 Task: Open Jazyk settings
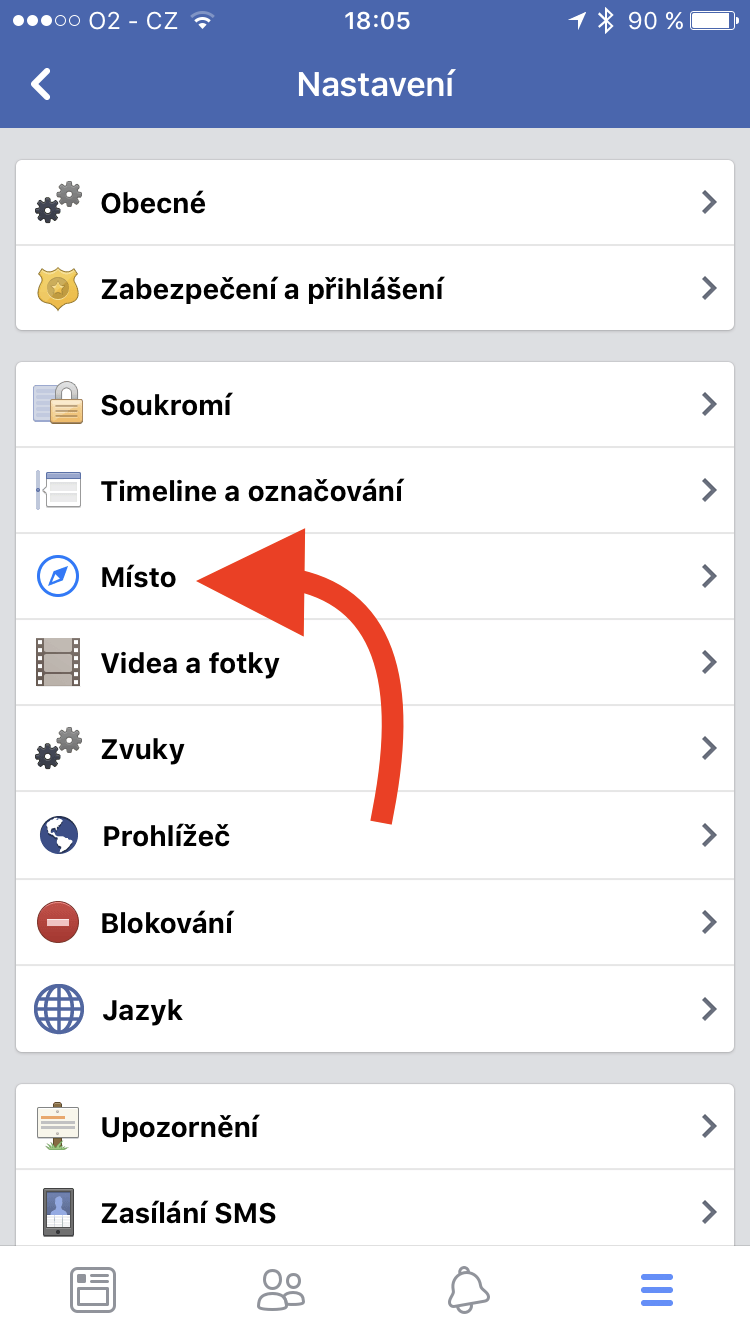coord(375,1009)
